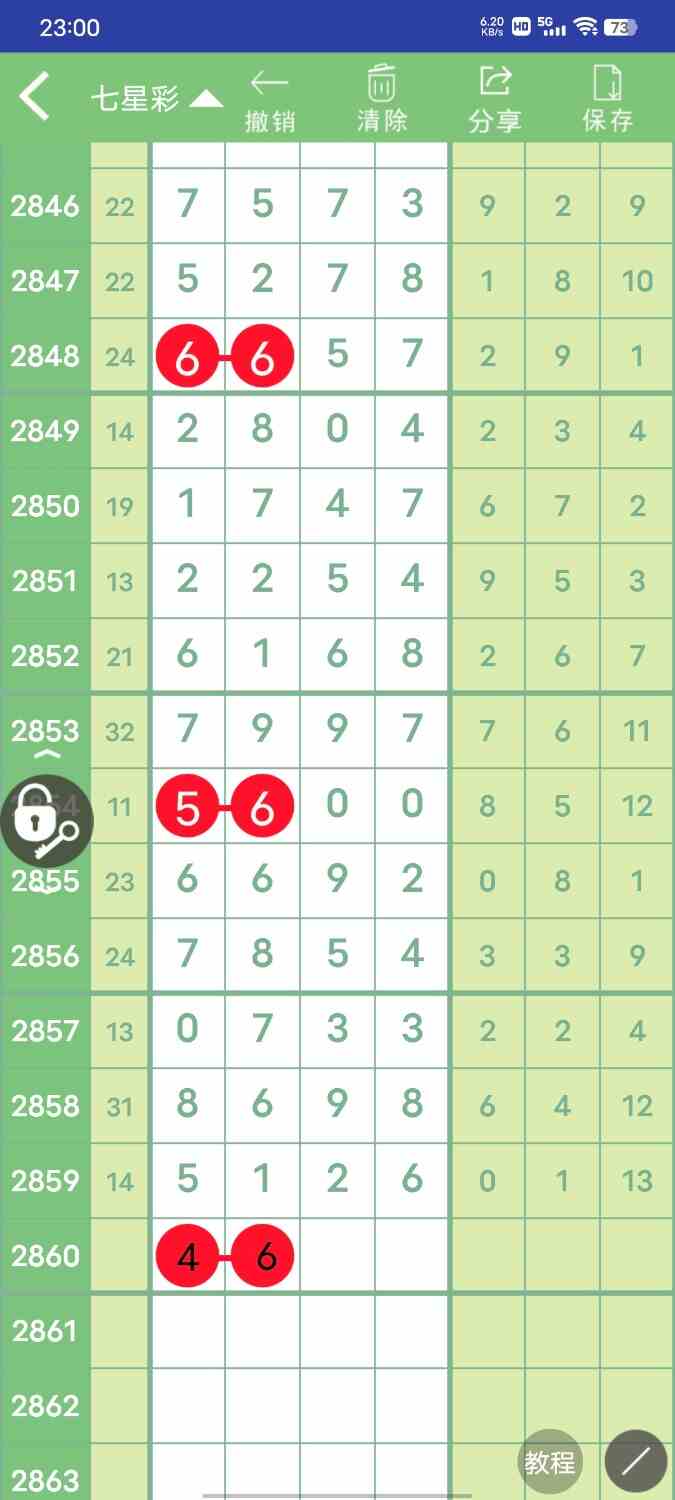675x1500 pixels.
Task: Save the chart with 保存
Action: click(x=608, y=100)
